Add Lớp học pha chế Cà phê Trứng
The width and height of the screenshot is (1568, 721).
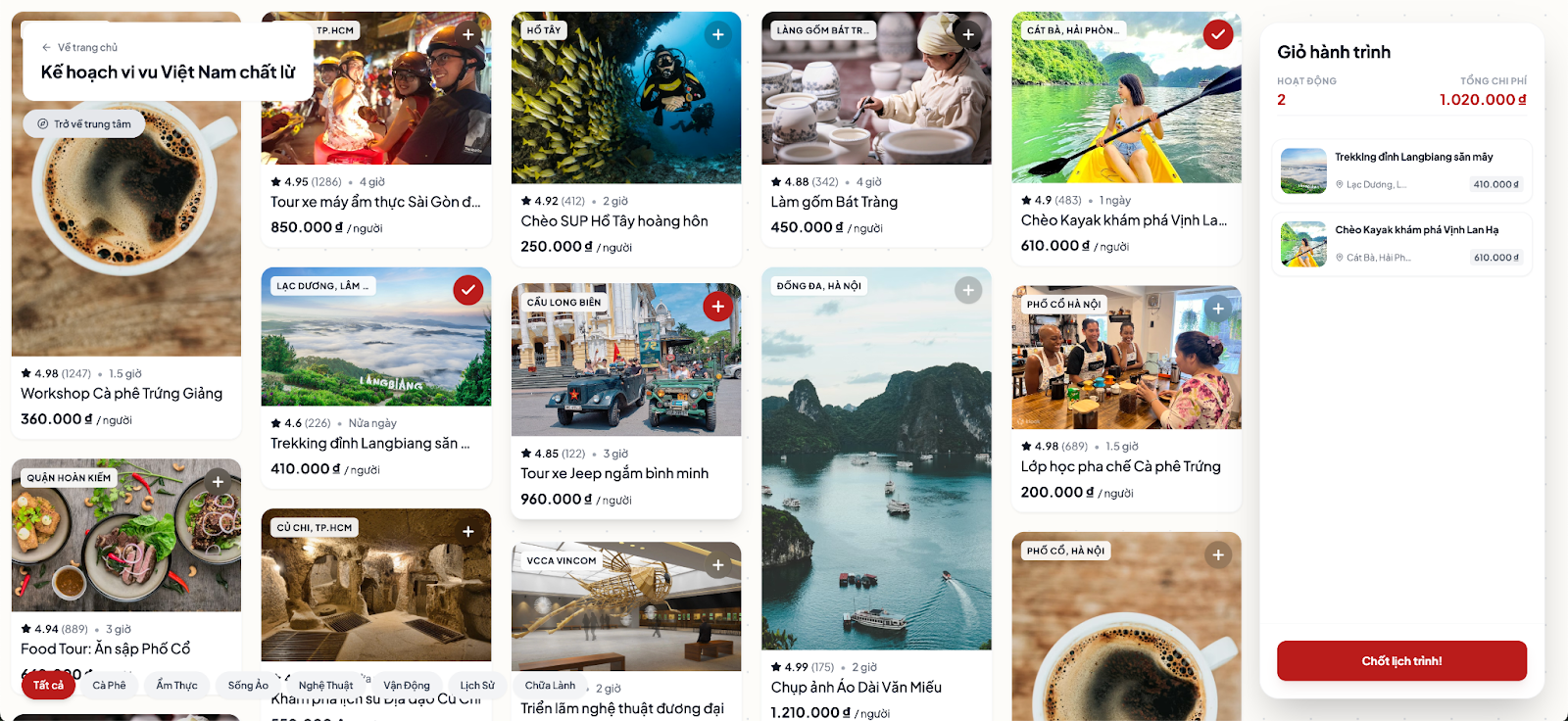tap(1218, 309)
